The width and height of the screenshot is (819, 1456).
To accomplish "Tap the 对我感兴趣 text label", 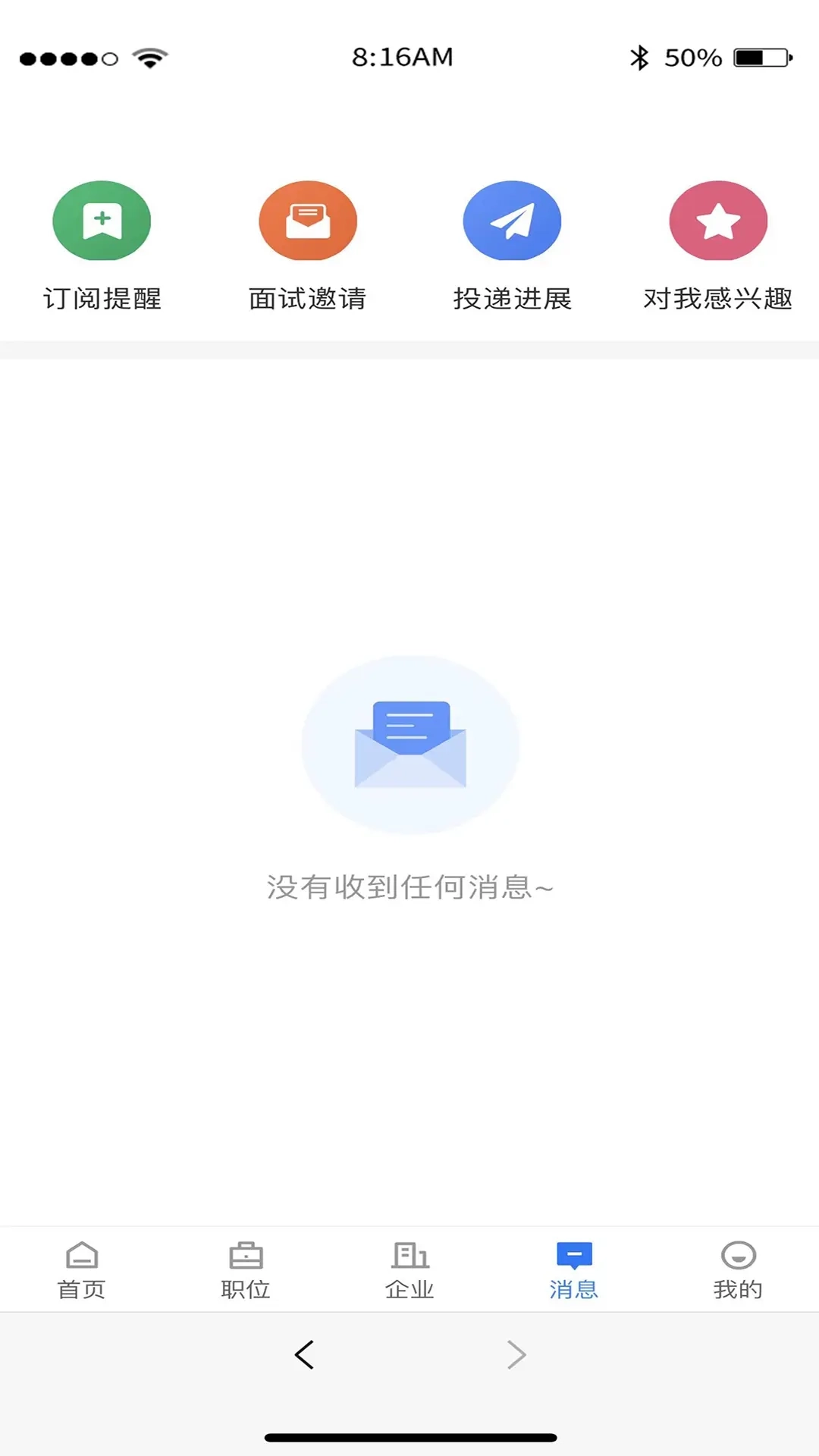I will [x=717, y=299].
